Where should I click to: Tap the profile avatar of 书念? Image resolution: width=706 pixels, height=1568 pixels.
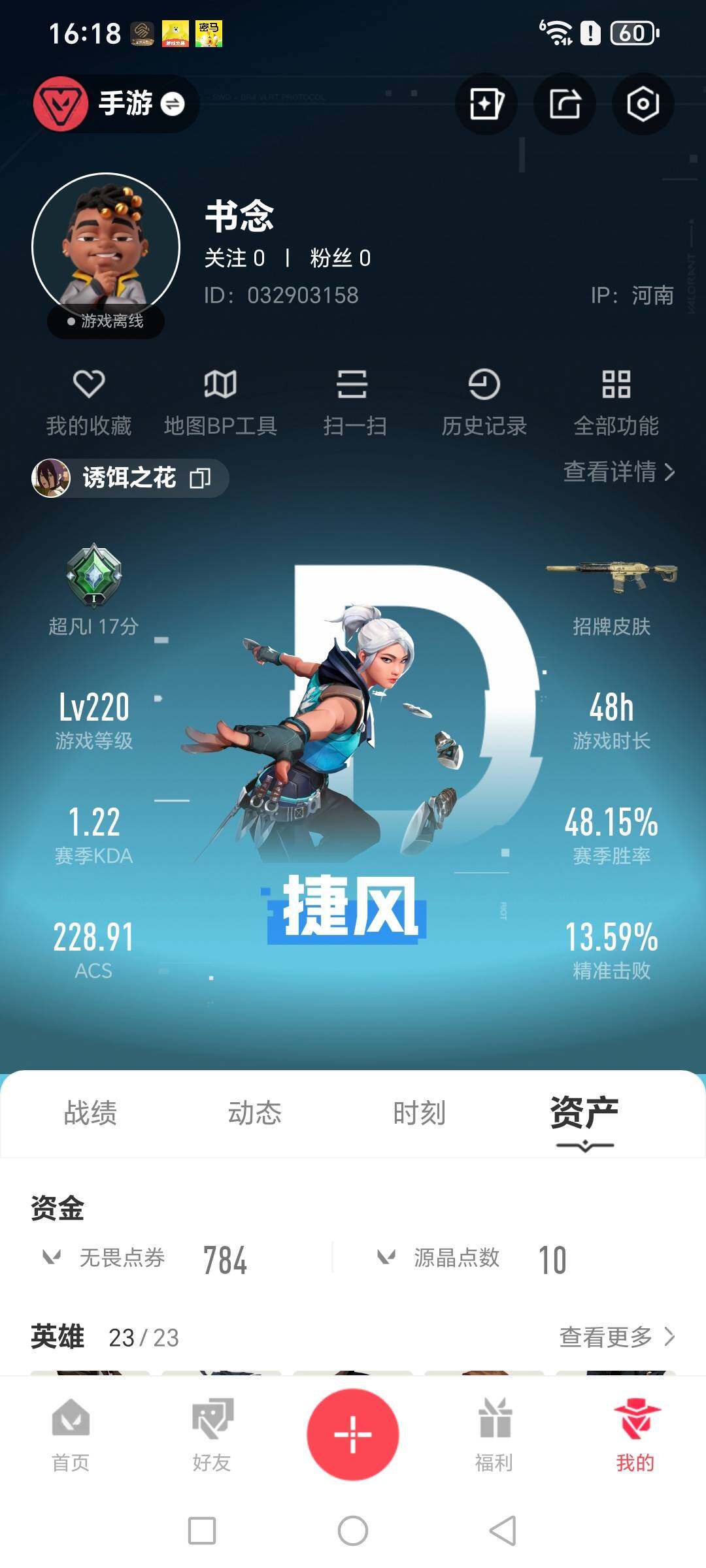click(106, 247)
